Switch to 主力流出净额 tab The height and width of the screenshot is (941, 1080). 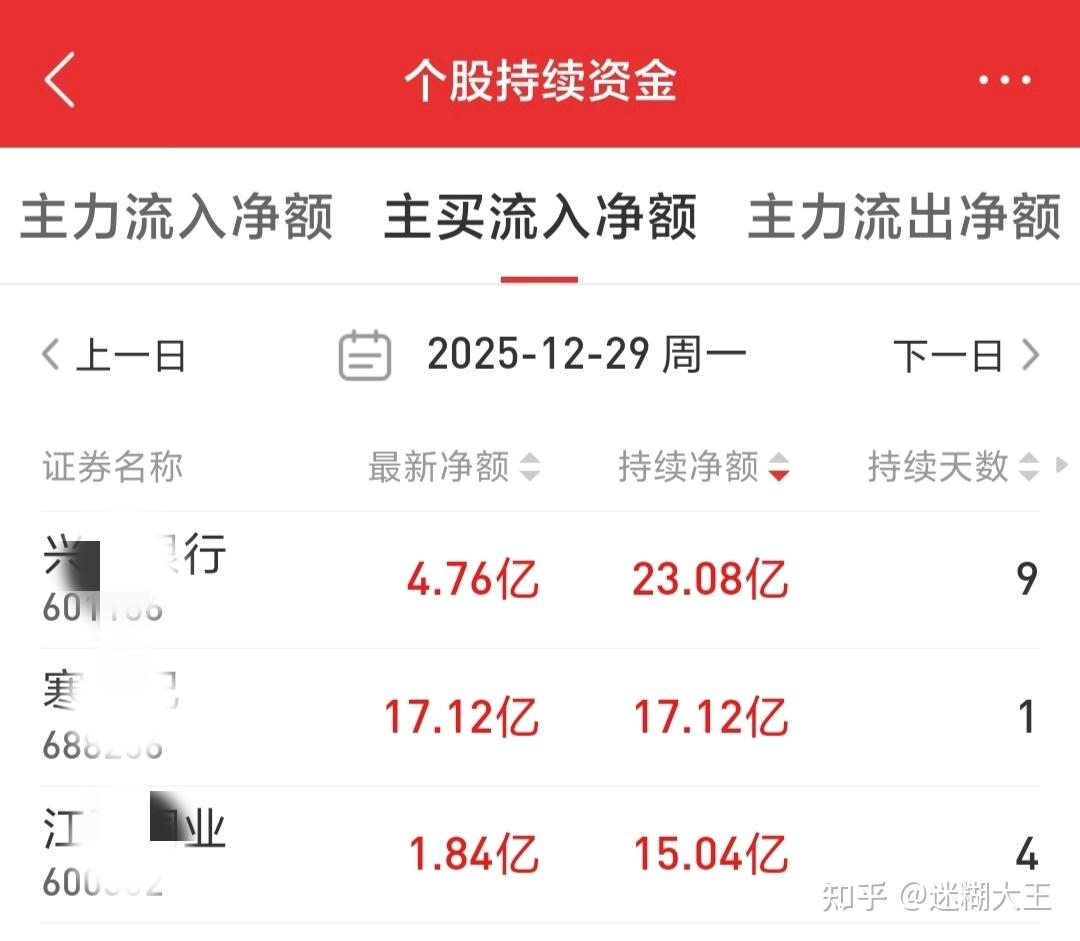point(903,218)
